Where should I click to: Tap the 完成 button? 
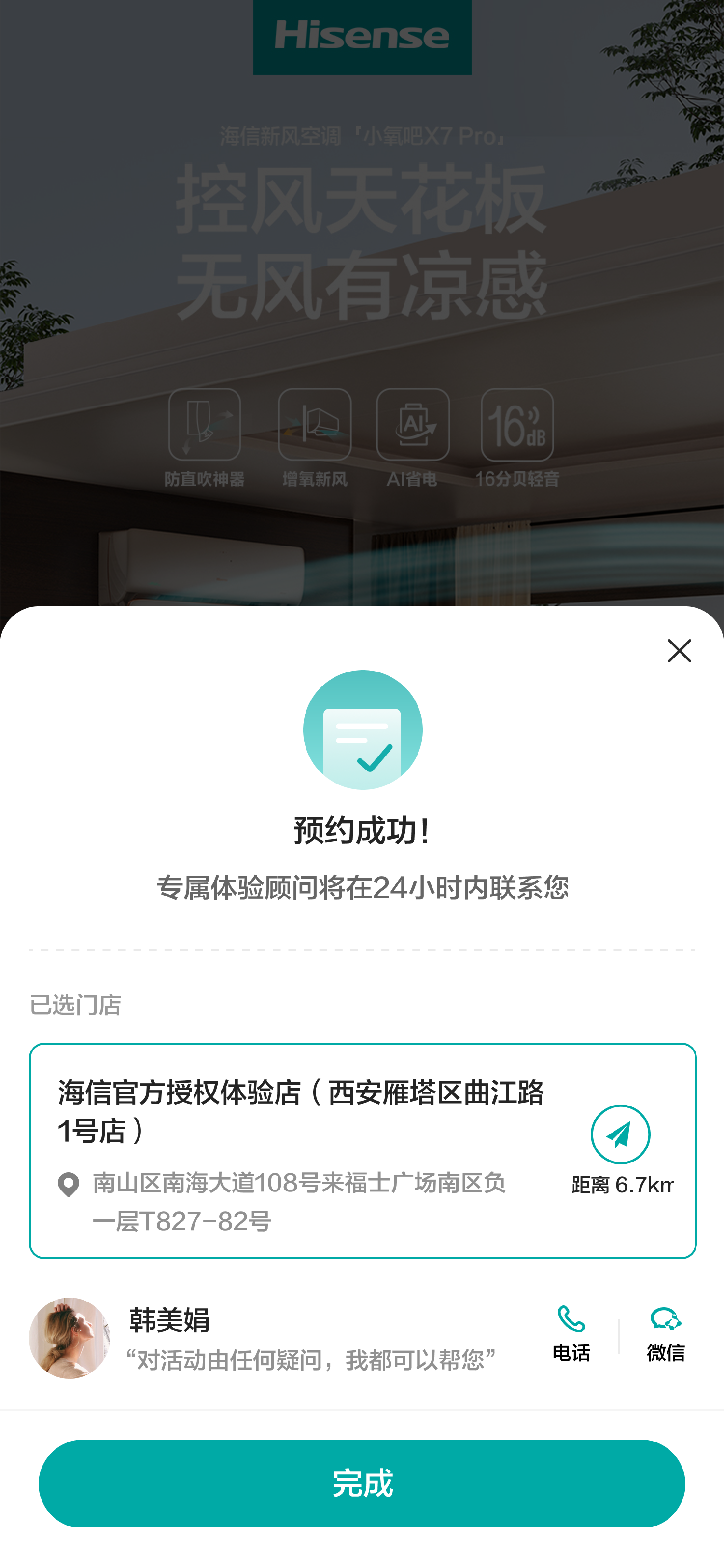click(362, 1483)
